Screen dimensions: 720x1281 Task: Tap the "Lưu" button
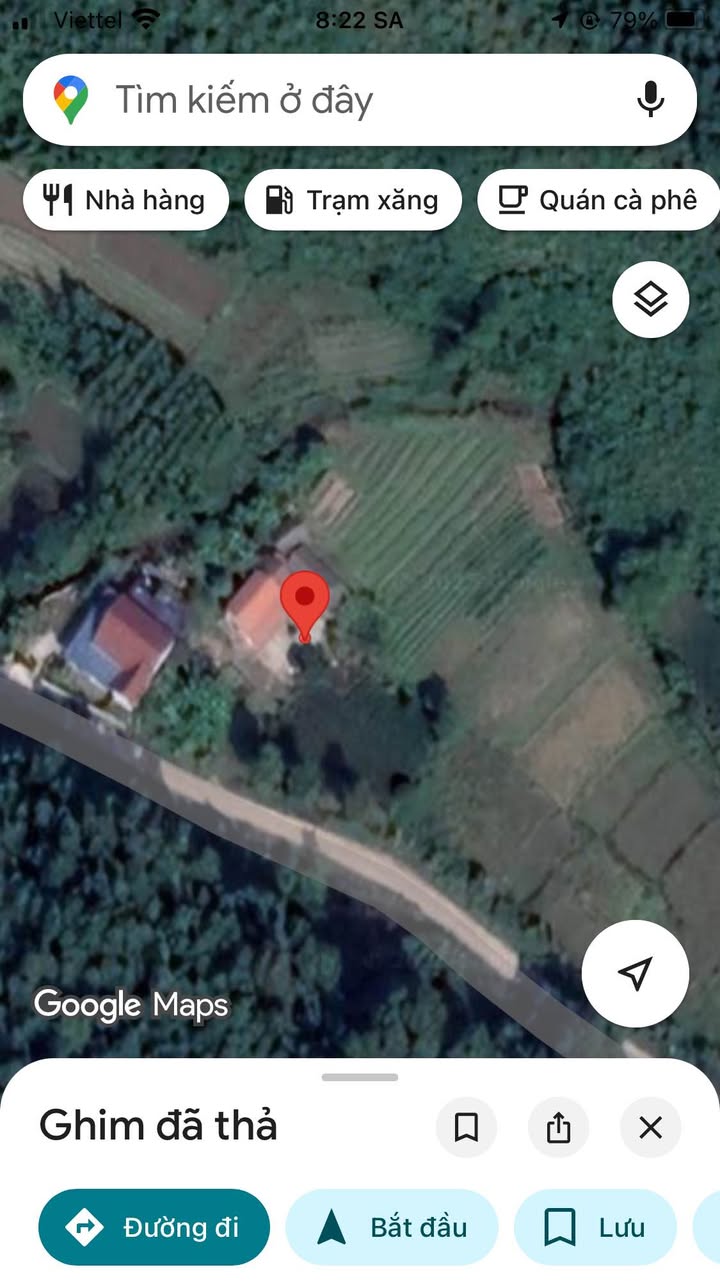[595, 1227]
